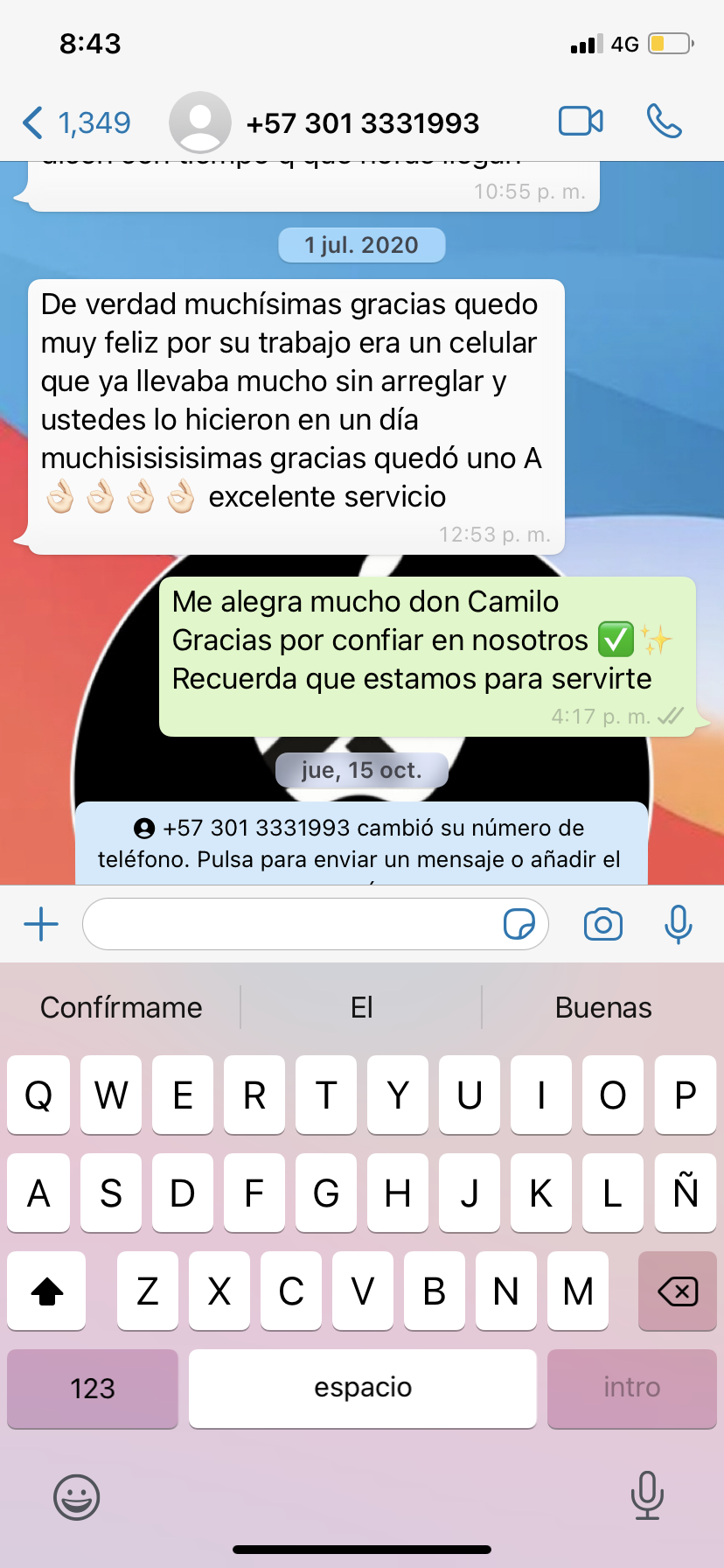Open contact info for +57 301 3331993
724x1568 pixels.
point(362,123)
